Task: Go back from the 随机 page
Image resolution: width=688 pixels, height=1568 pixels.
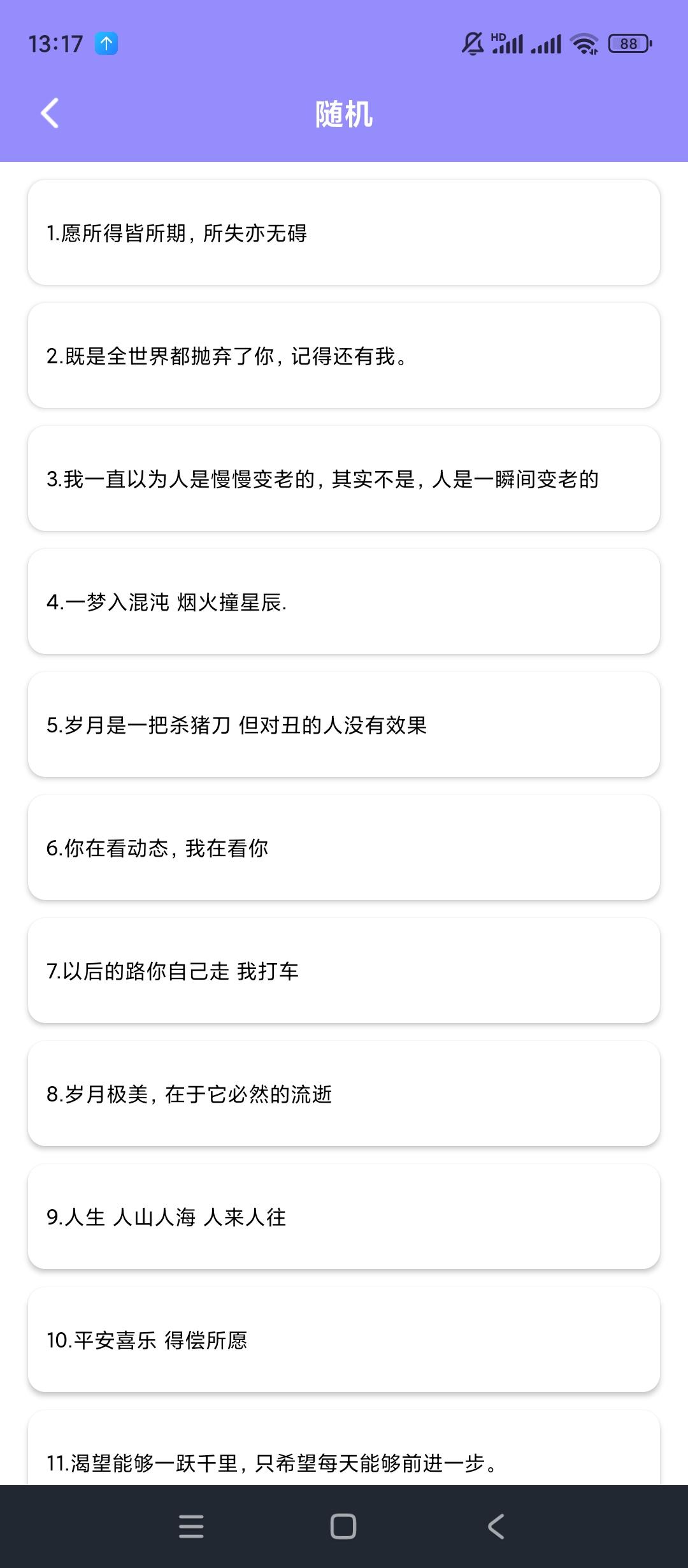Action: [50, 113]
